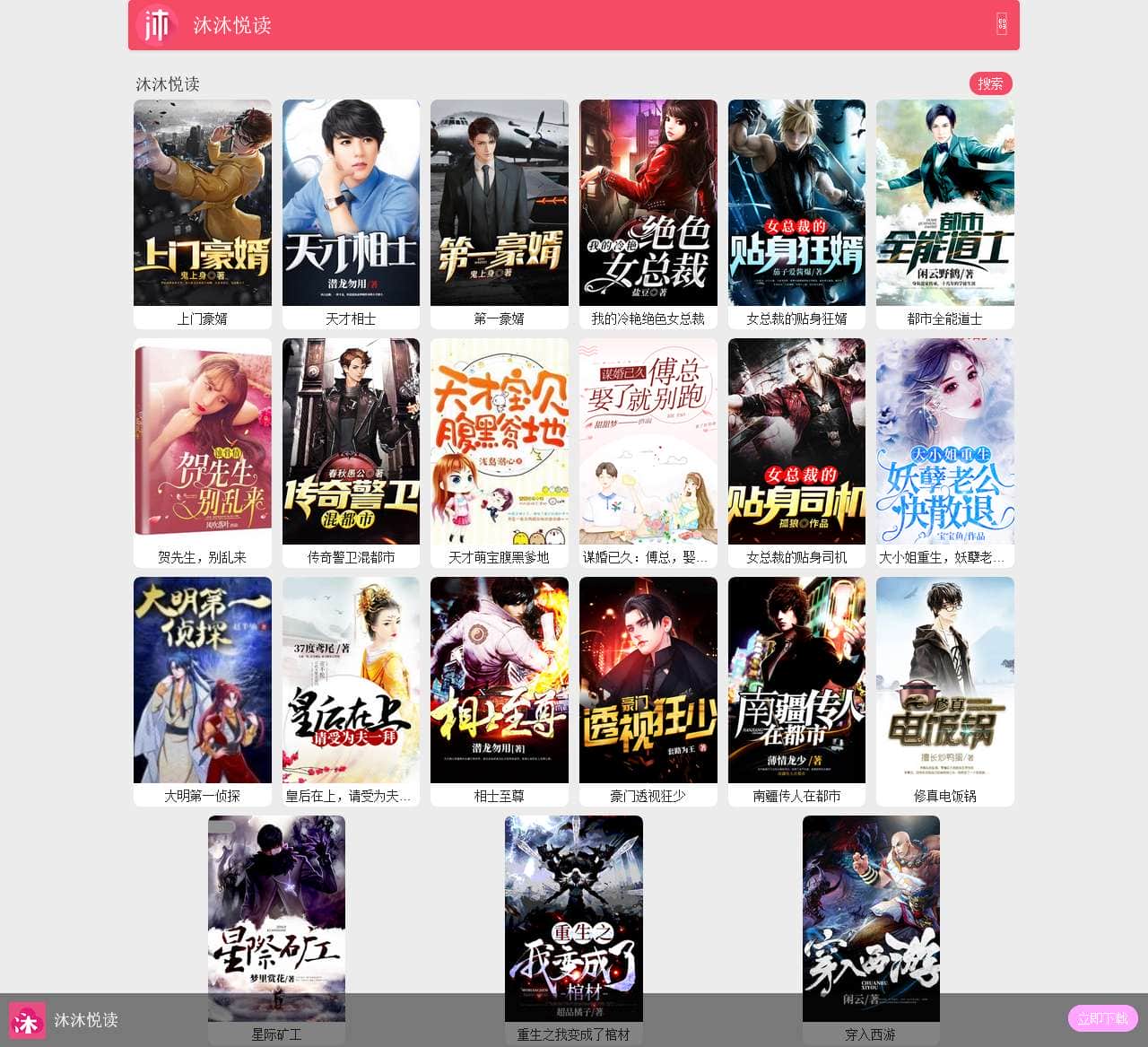Open the book 穿入西游

(871, 906)
